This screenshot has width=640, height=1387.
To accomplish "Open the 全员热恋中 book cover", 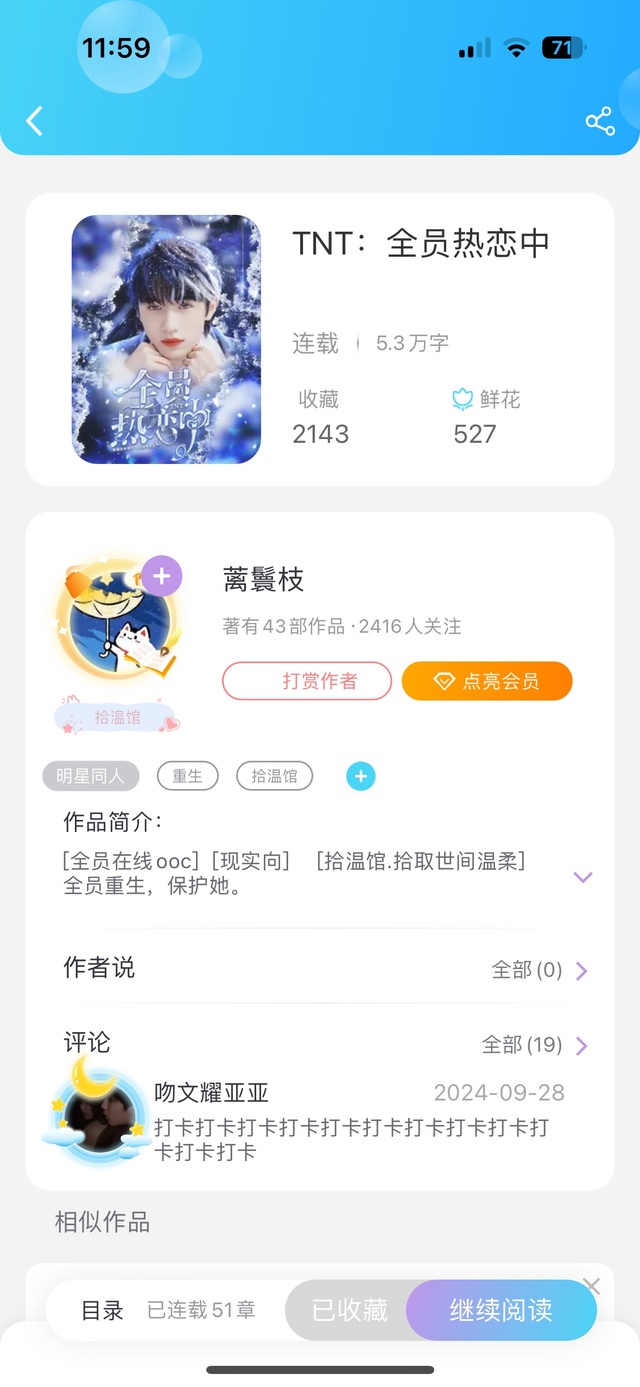I will tap(166, 339).
